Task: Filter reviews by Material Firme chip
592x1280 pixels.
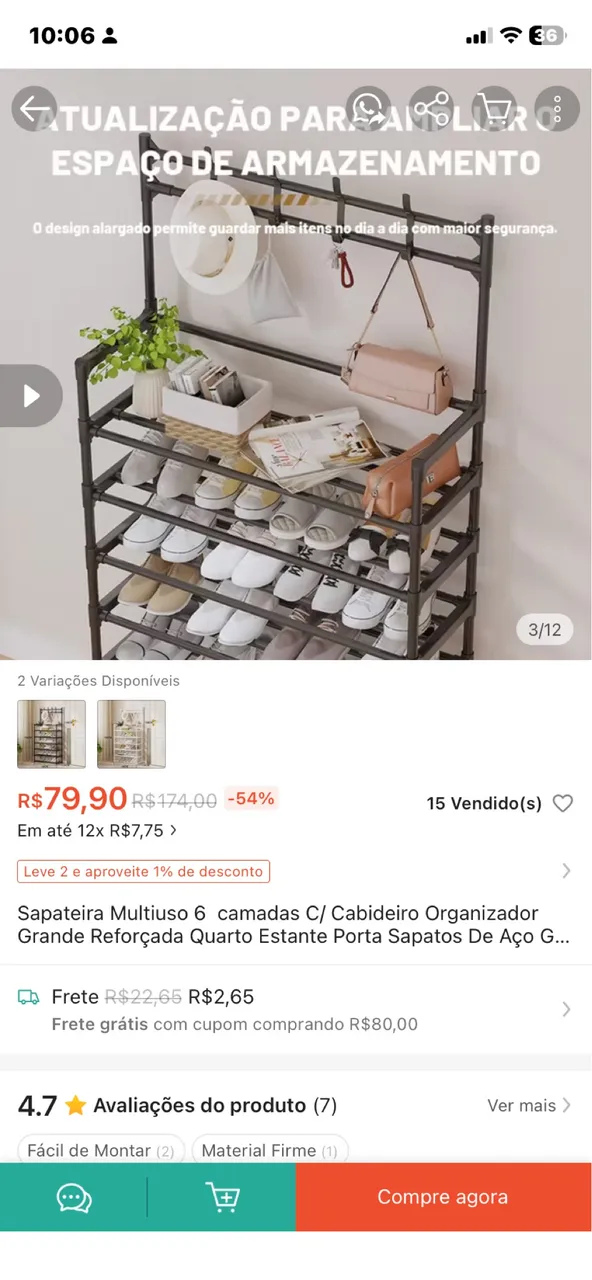Action: (270, 1150)
